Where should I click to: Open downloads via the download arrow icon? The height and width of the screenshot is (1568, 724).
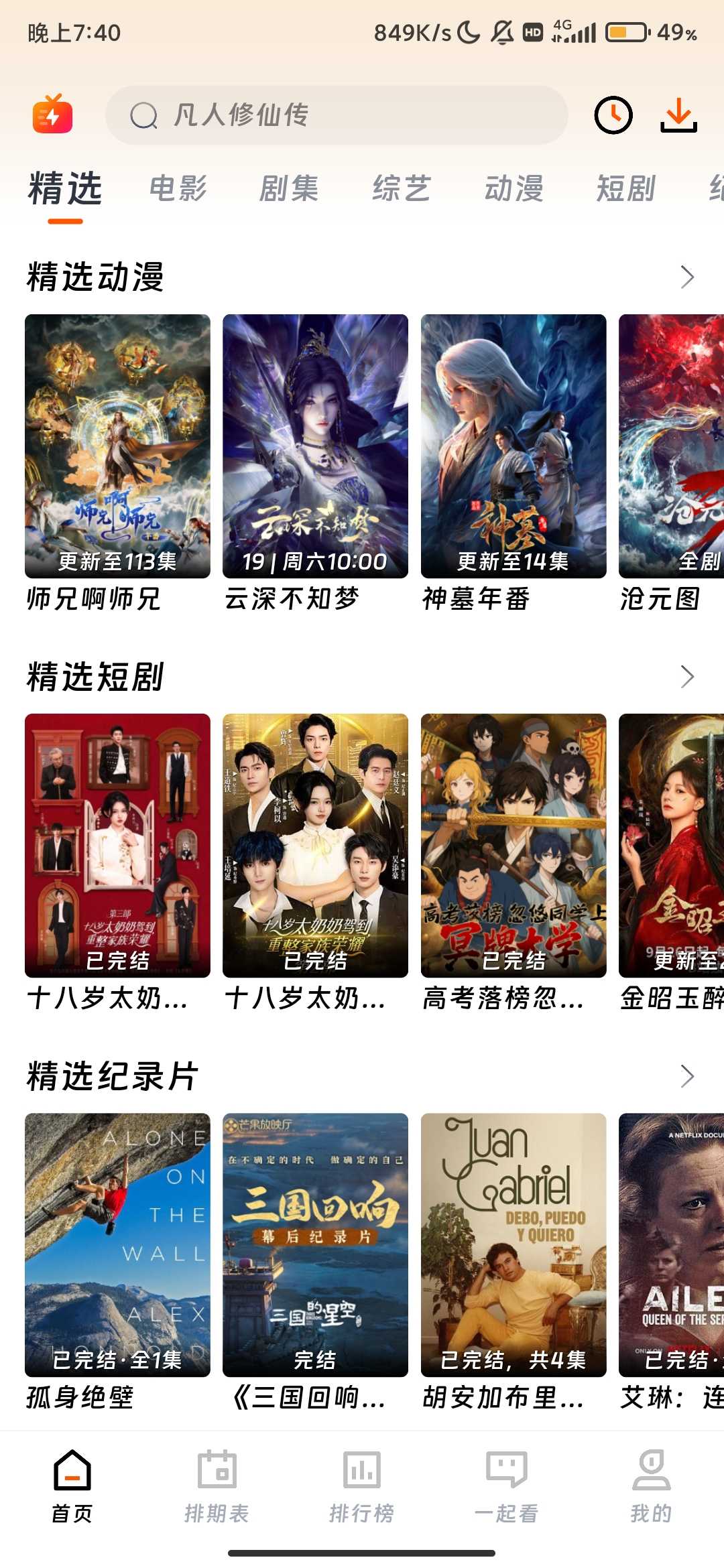click(x=680, y=115)
